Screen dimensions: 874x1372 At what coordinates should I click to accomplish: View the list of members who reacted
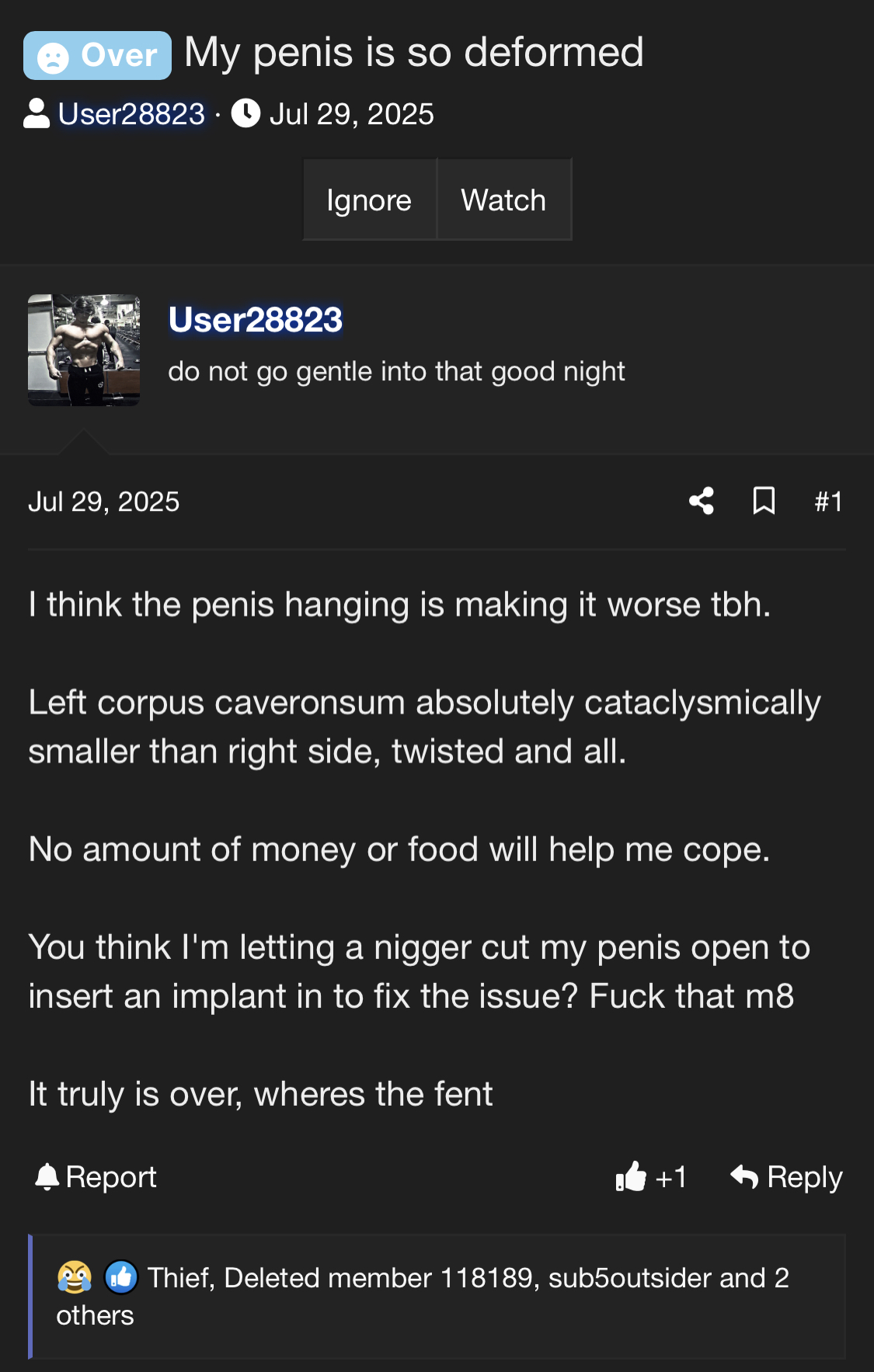point(468,1278)
